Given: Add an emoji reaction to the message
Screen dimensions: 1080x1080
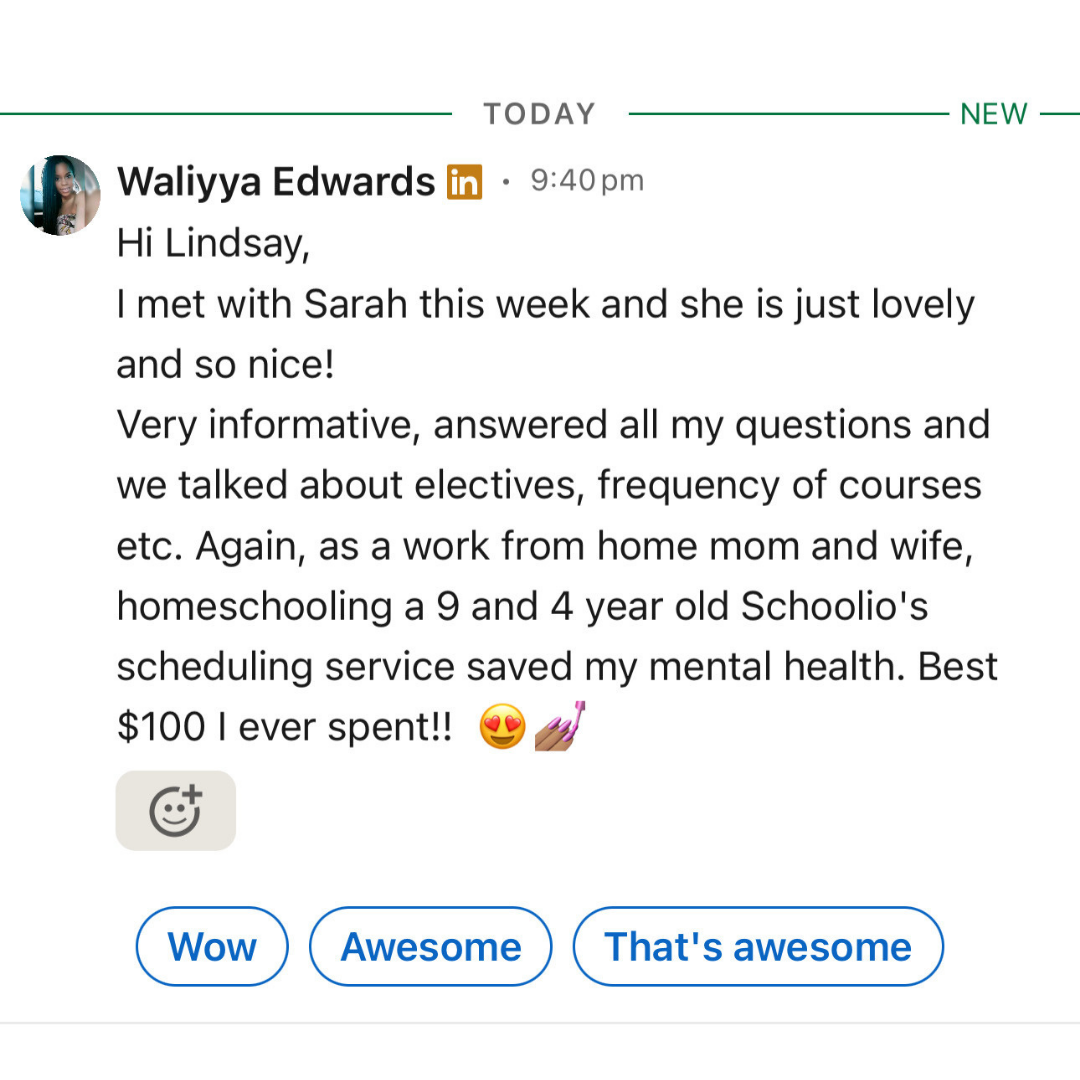Looking at the screenshot, I should (x=176, y=810).
